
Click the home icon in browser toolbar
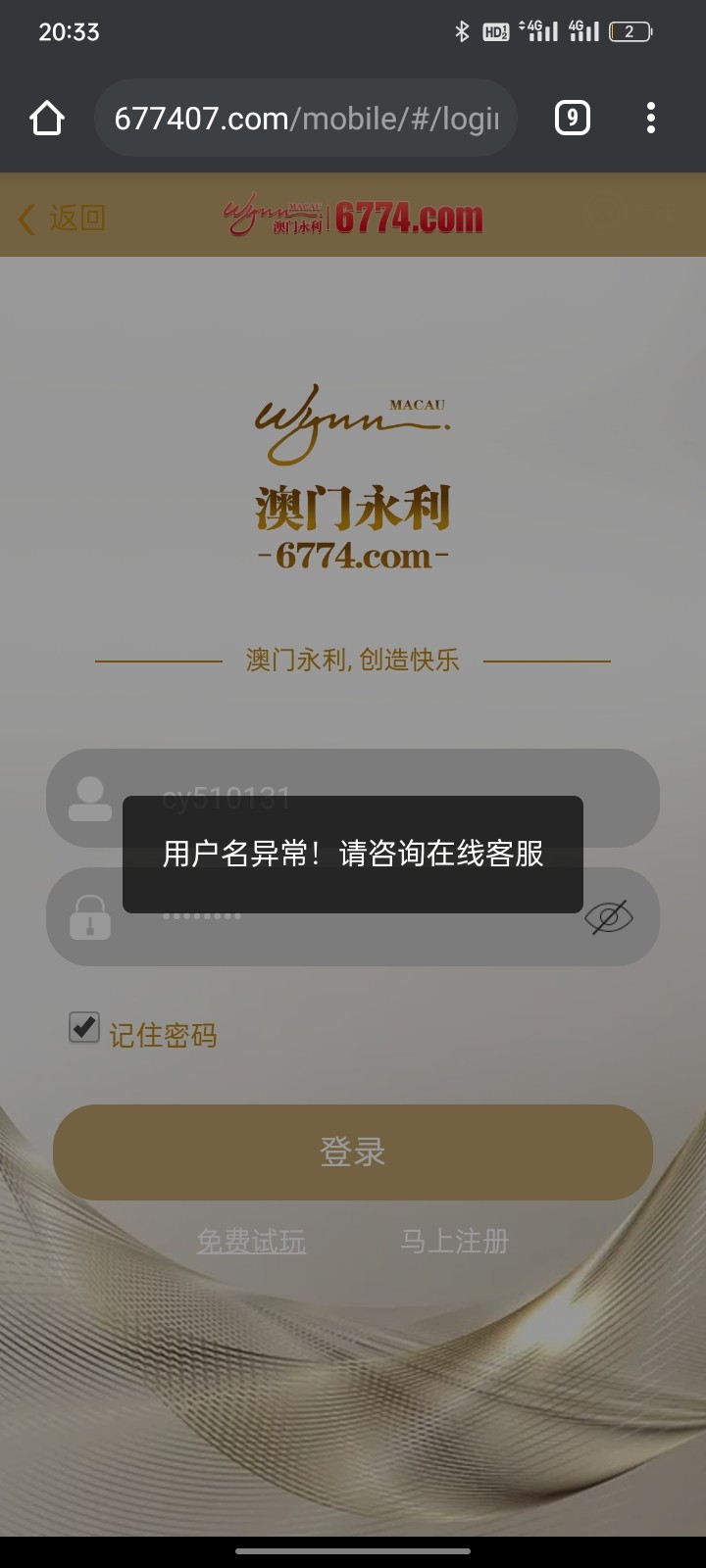click(45, 118)
